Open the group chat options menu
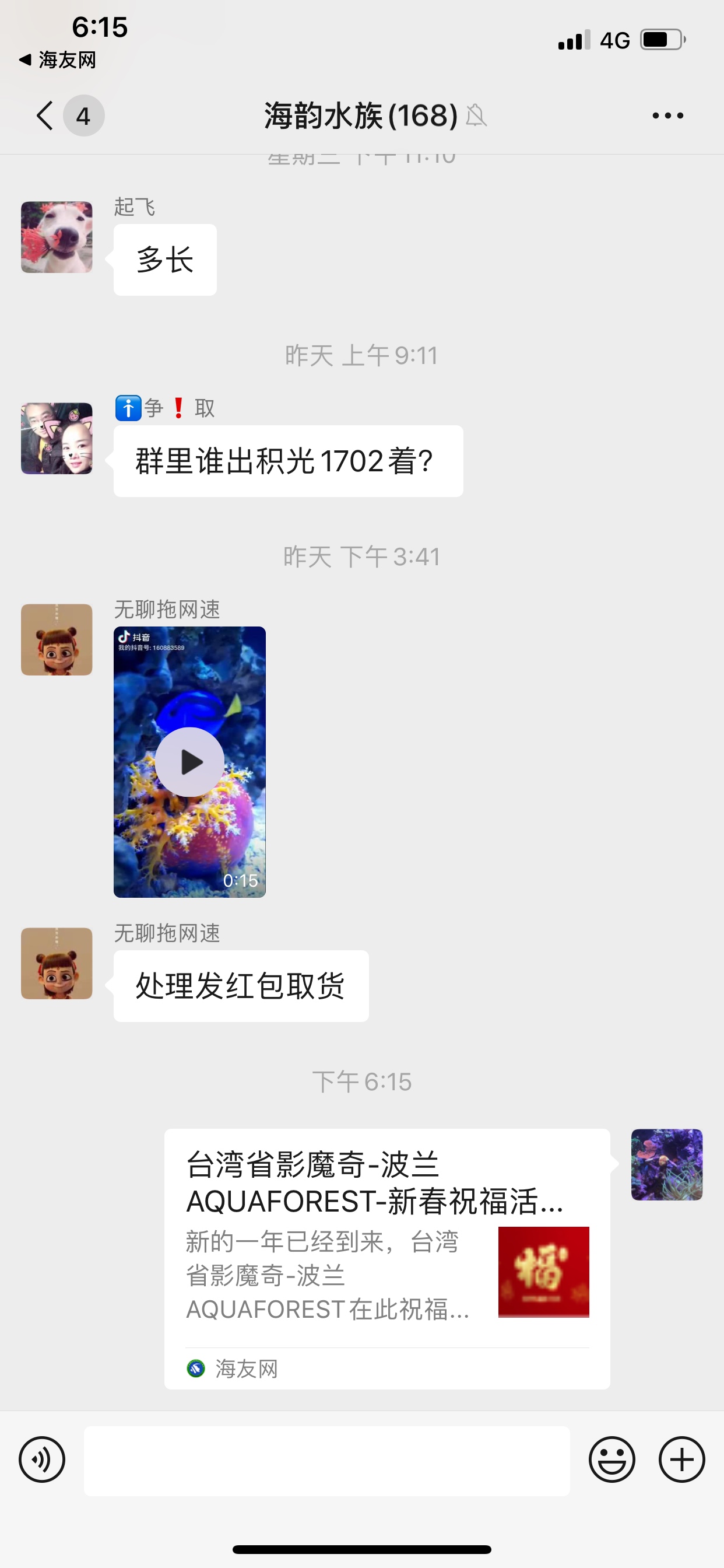This screenshot has width=724, height=1568. coord(667,116)
